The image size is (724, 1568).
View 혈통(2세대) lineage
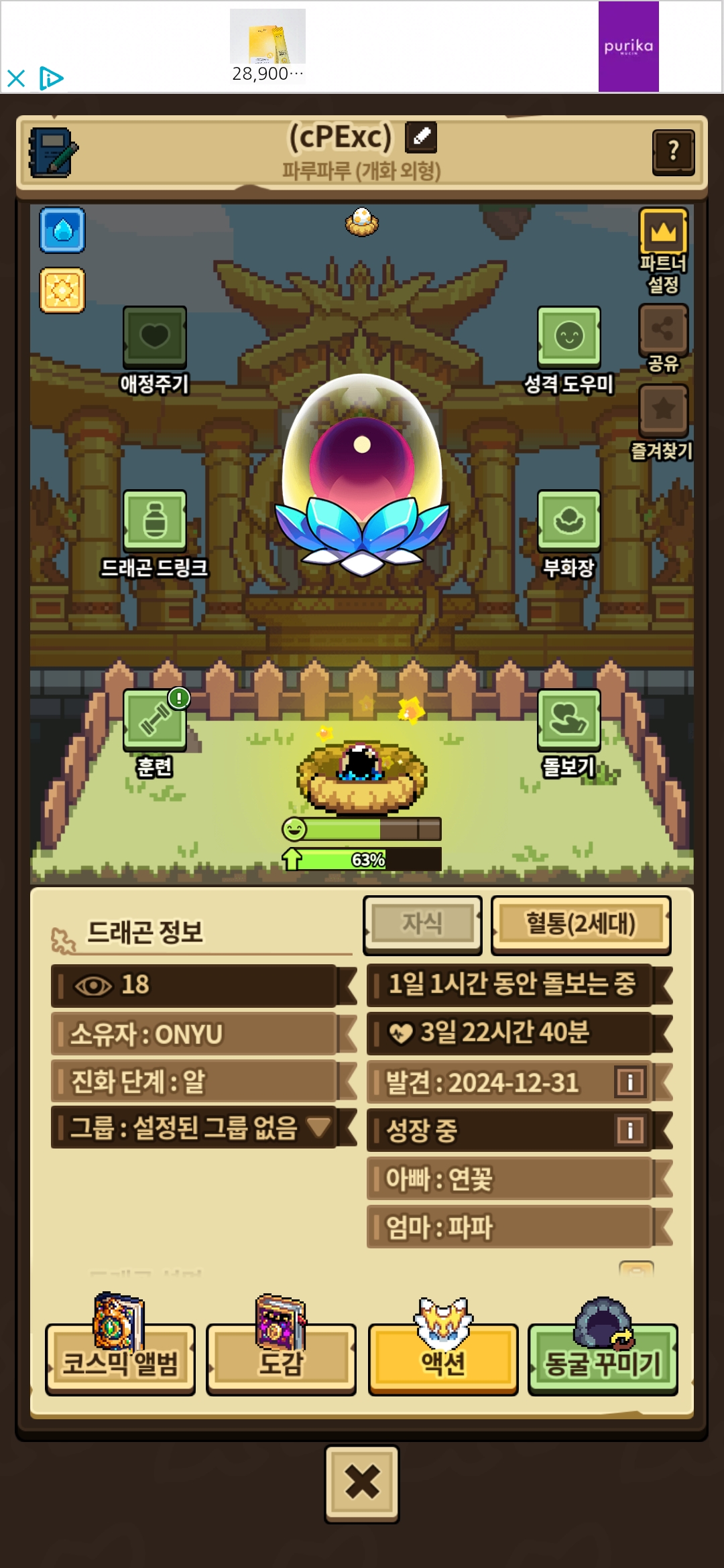(581, 924)
